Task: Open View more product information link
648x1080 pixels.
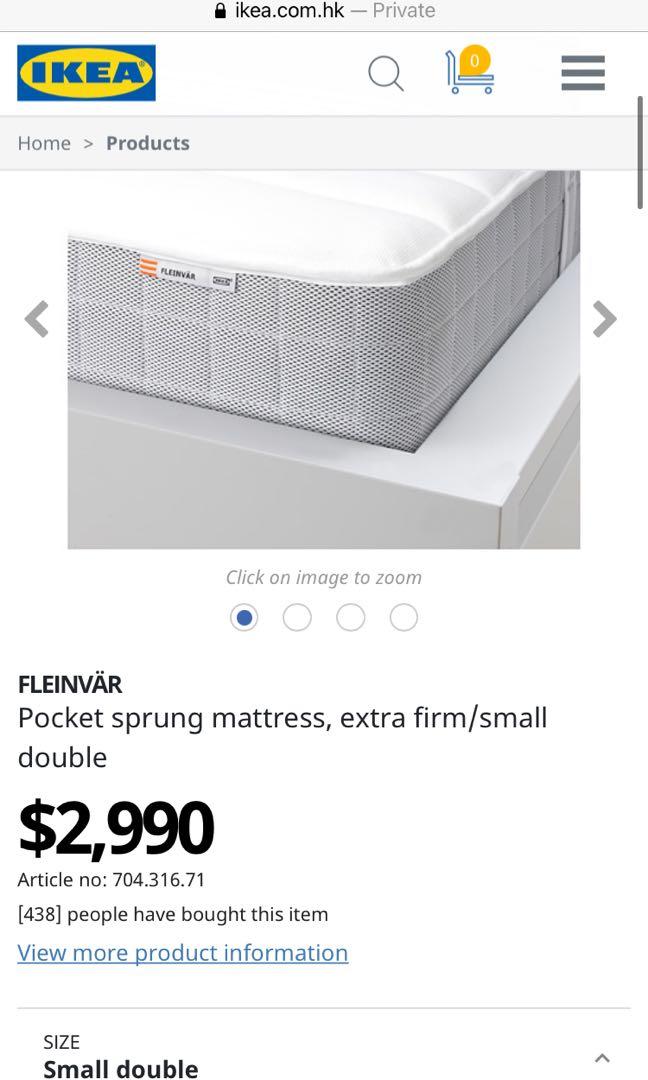Action: point(183,953)
